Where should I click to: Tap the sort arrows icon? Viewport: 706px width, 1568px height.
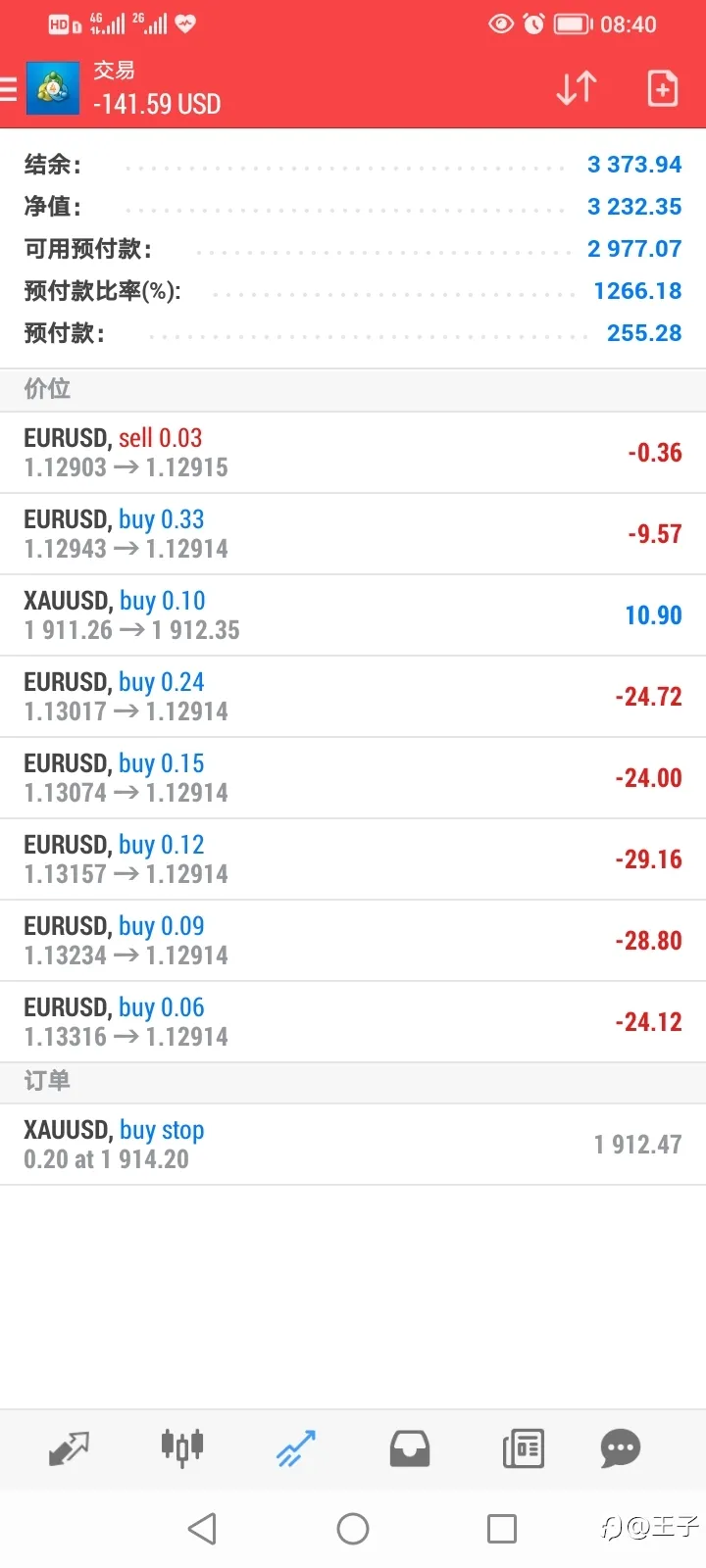click(x=576, y=88)
